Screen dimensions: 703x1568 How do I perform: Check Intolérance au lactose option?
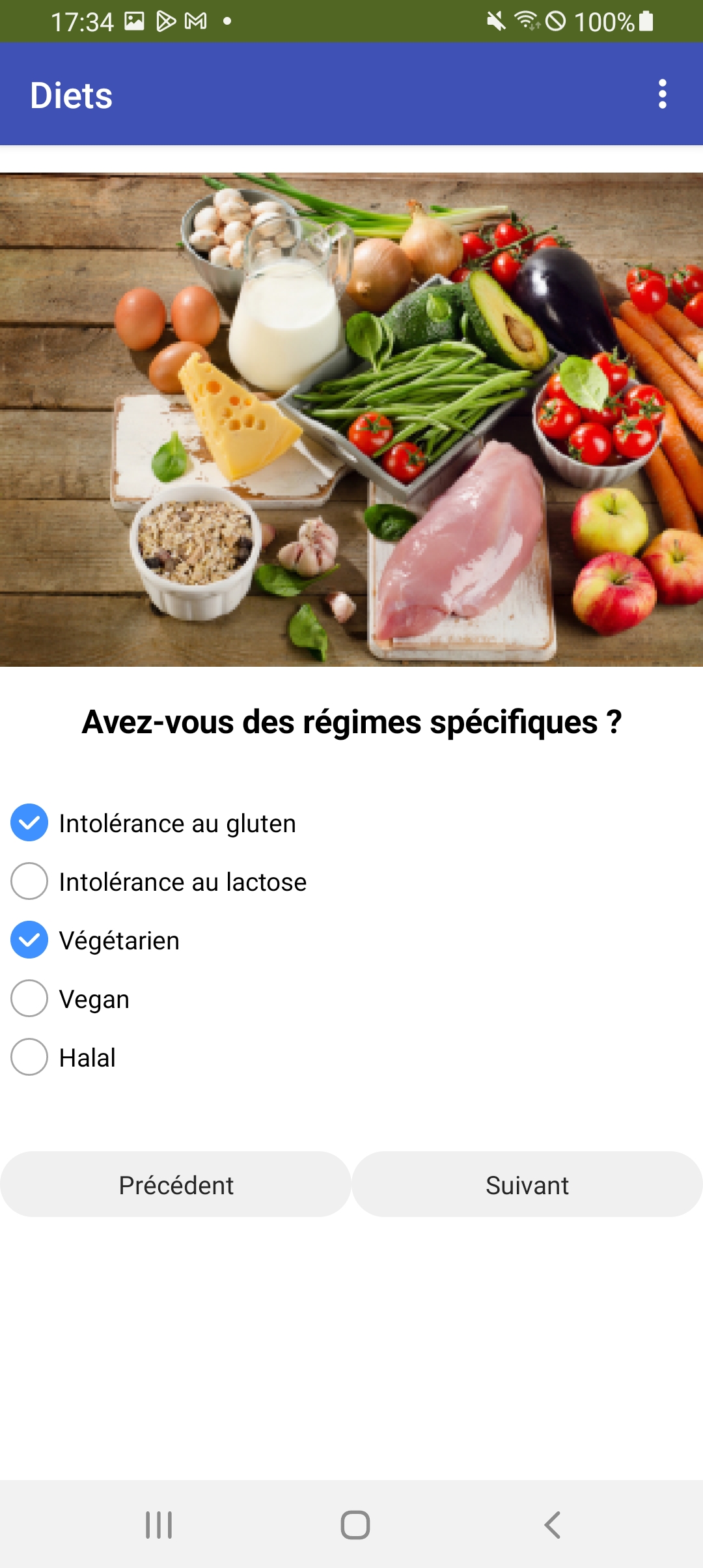(x=29, y=881)
